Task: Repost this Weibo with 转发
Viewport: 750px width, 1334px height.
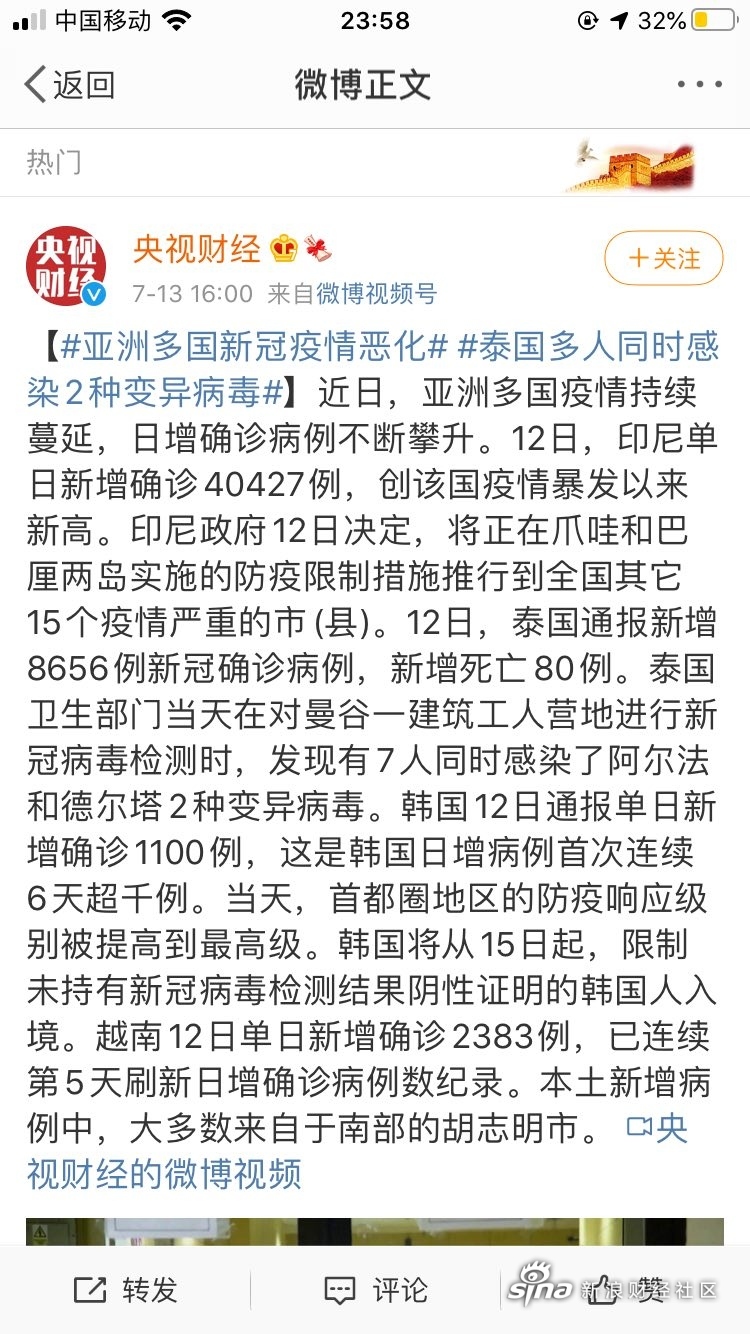Action: tap(125, 1290)
